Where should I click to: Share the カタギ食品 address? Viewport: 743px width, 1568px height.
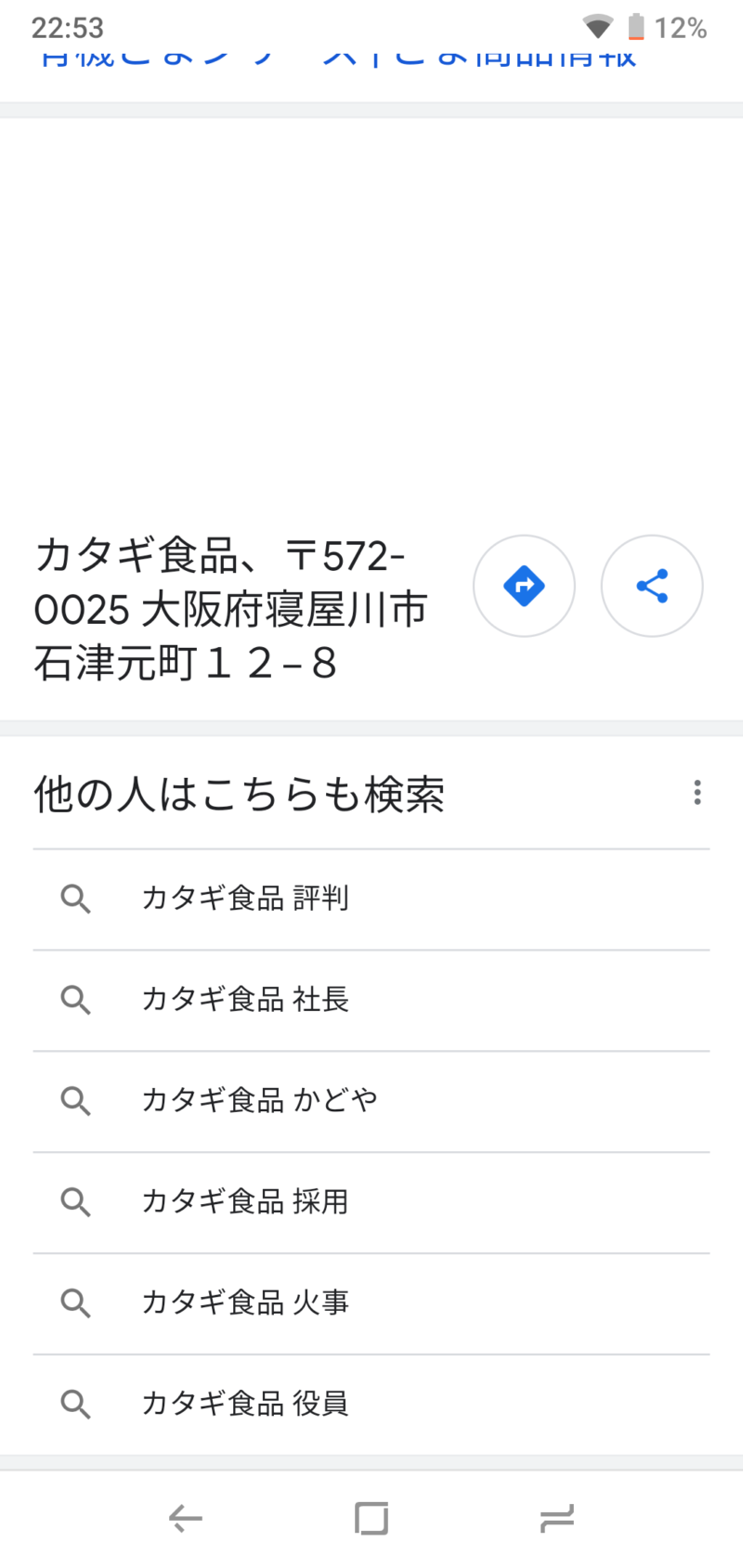[x=652, y=586]
